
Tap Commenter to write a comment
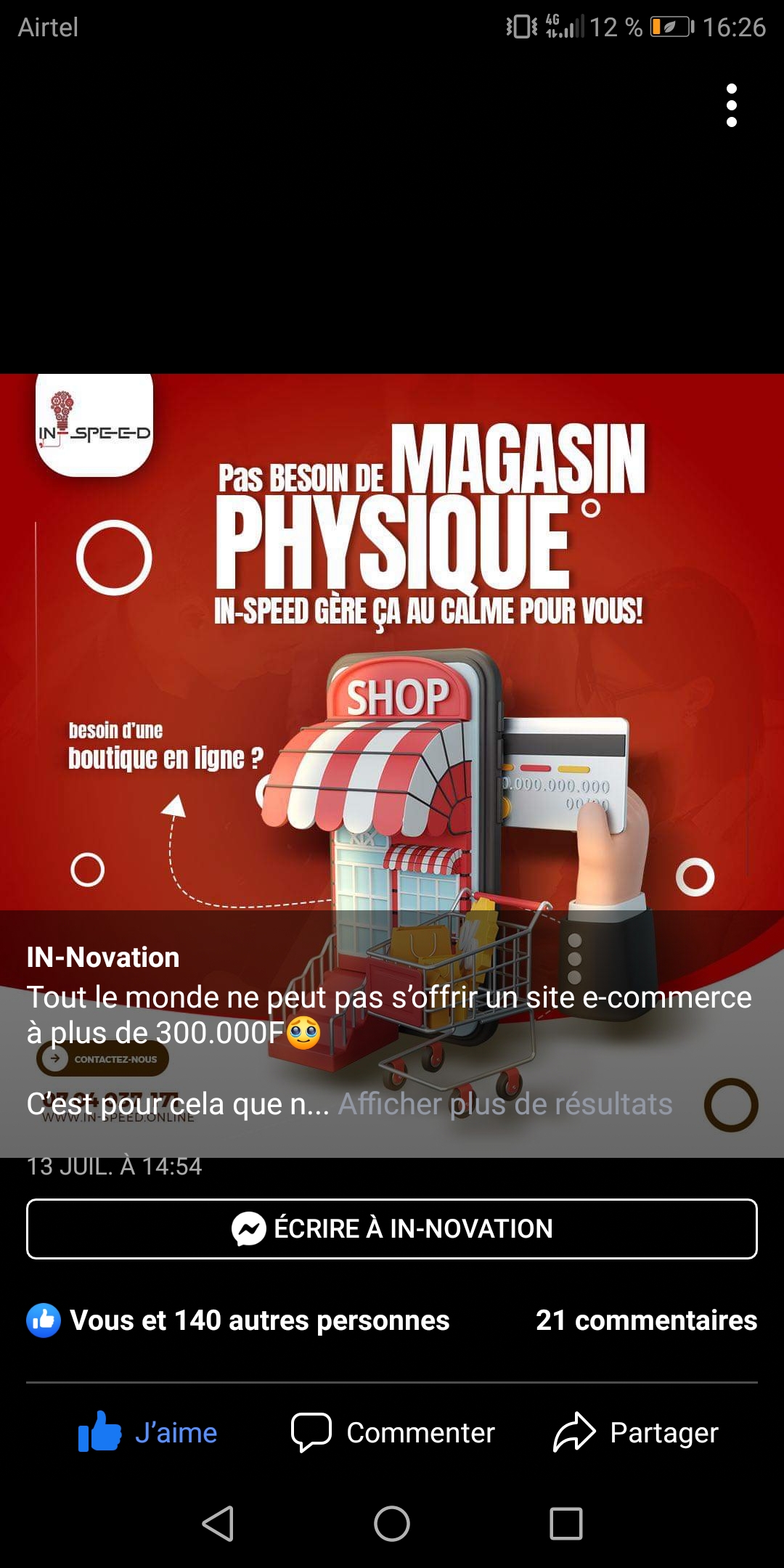pos(392,1432)
